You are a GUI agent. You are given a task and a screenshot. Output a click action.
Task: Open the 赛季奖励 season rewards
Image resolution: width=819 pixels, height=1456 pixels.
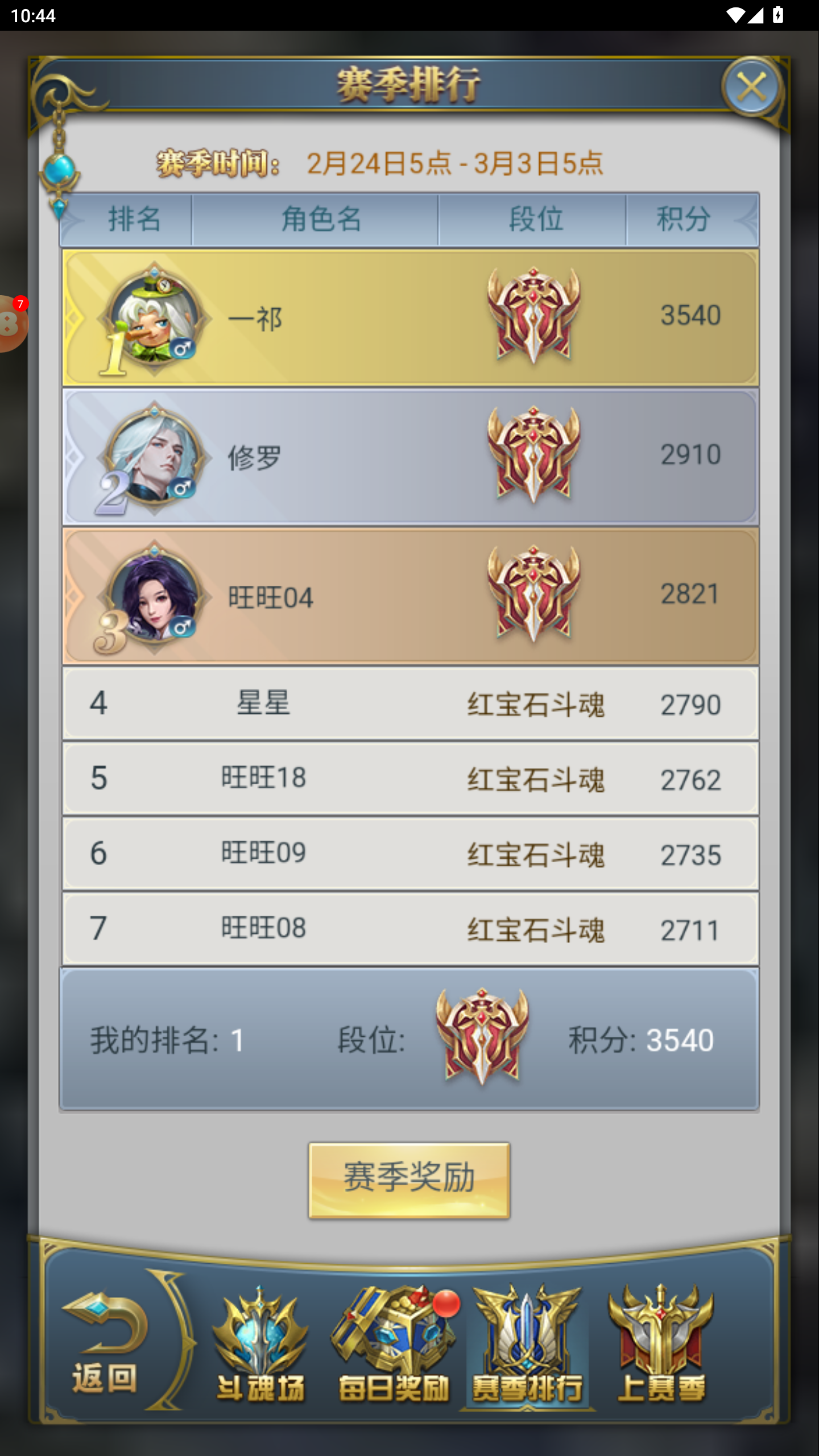[x=409, y=1180]
